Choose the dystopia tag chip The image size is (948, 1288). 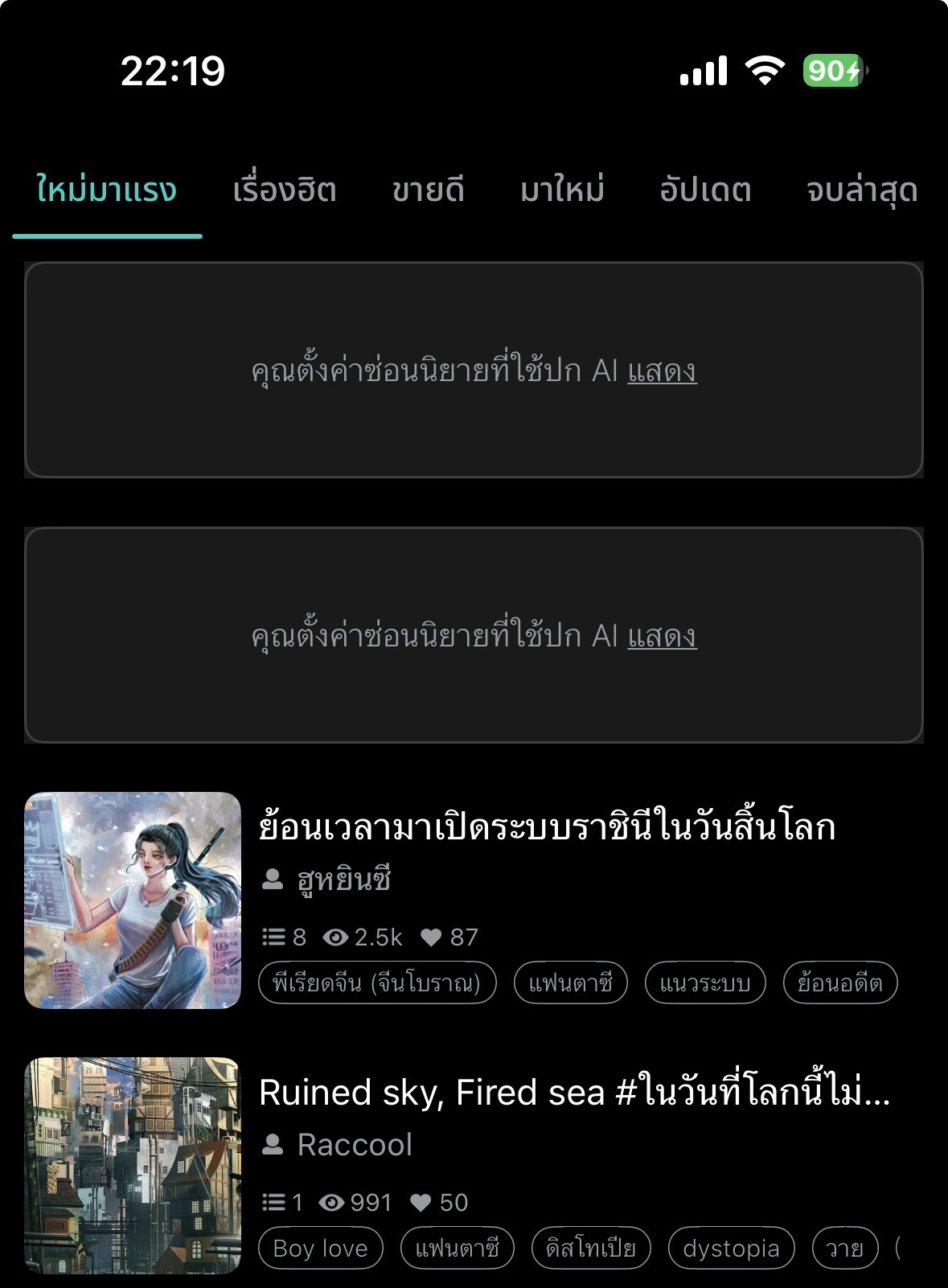tap(731, 1248)
